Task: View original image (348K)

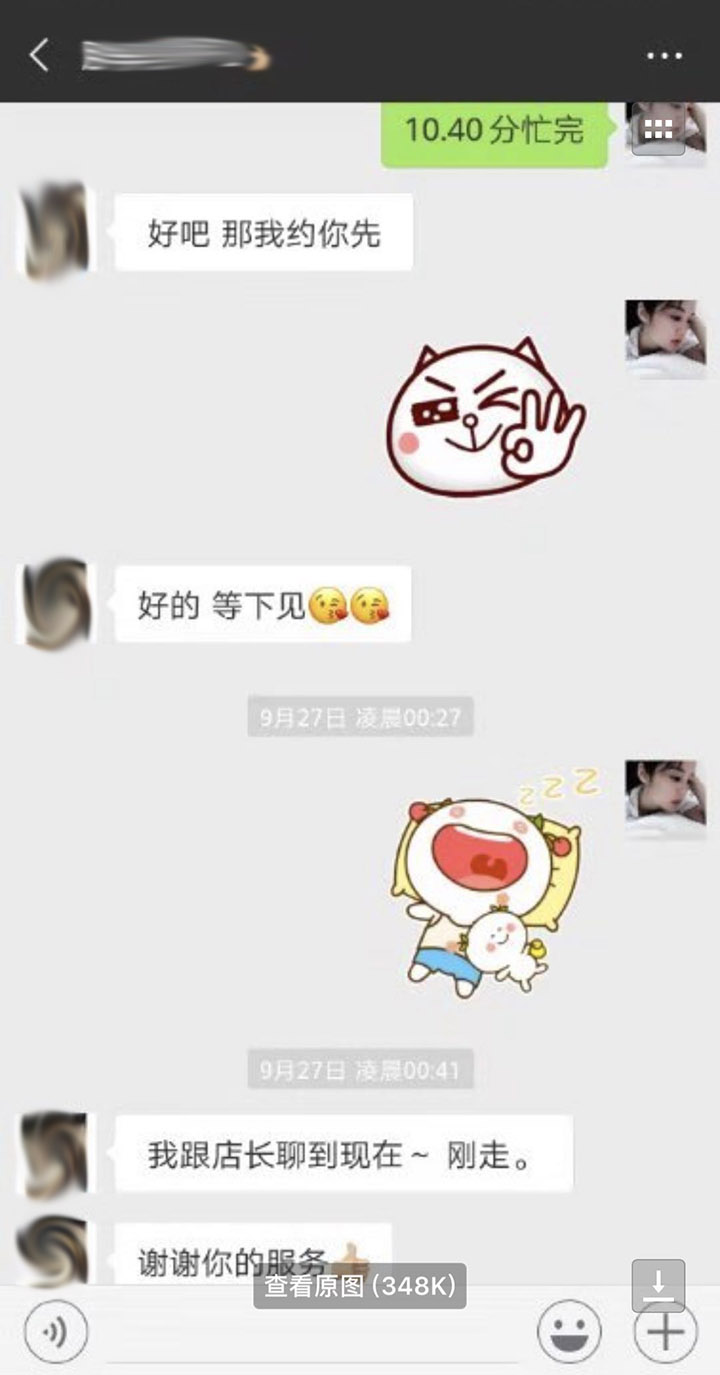Action: pos(360,1287)
